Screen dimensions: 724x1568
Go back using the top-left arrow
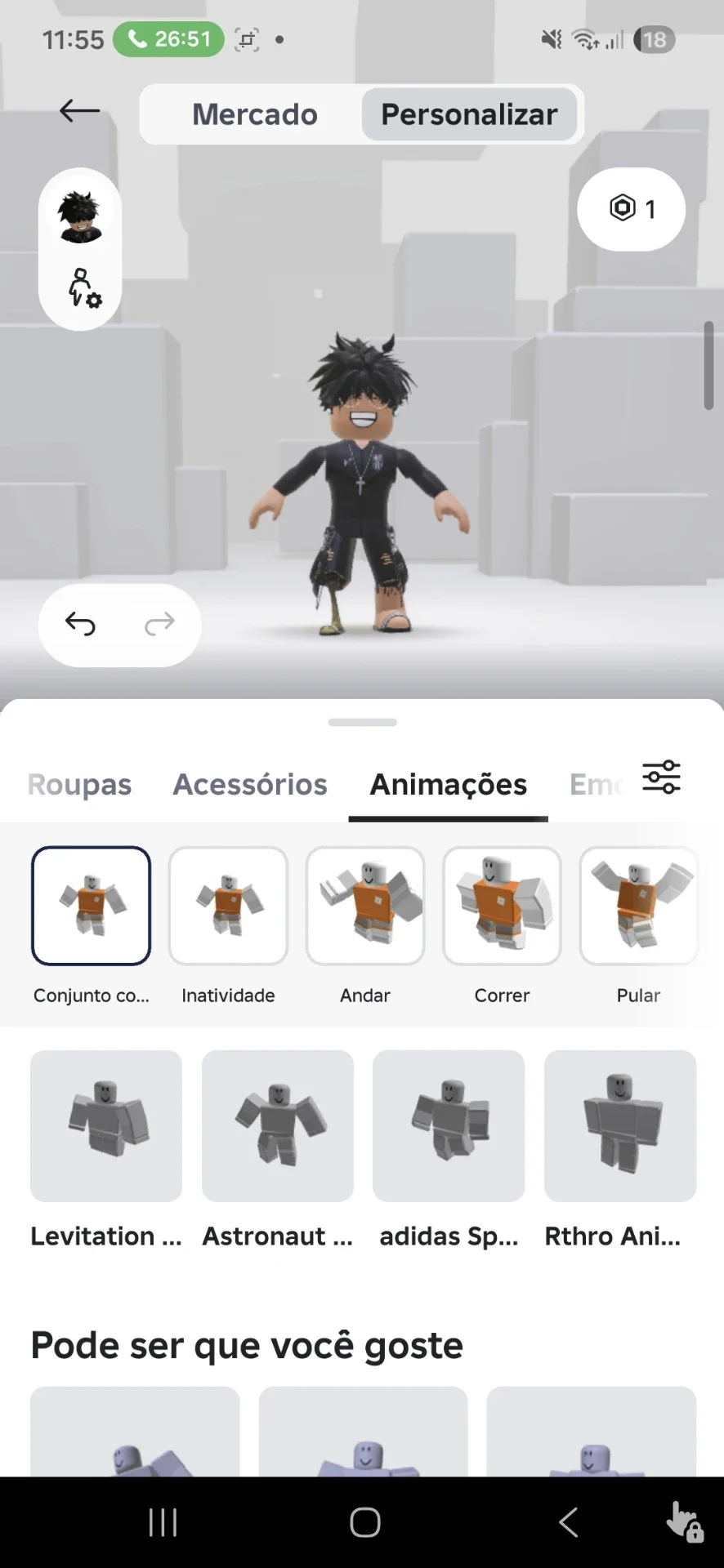(79, 111)
